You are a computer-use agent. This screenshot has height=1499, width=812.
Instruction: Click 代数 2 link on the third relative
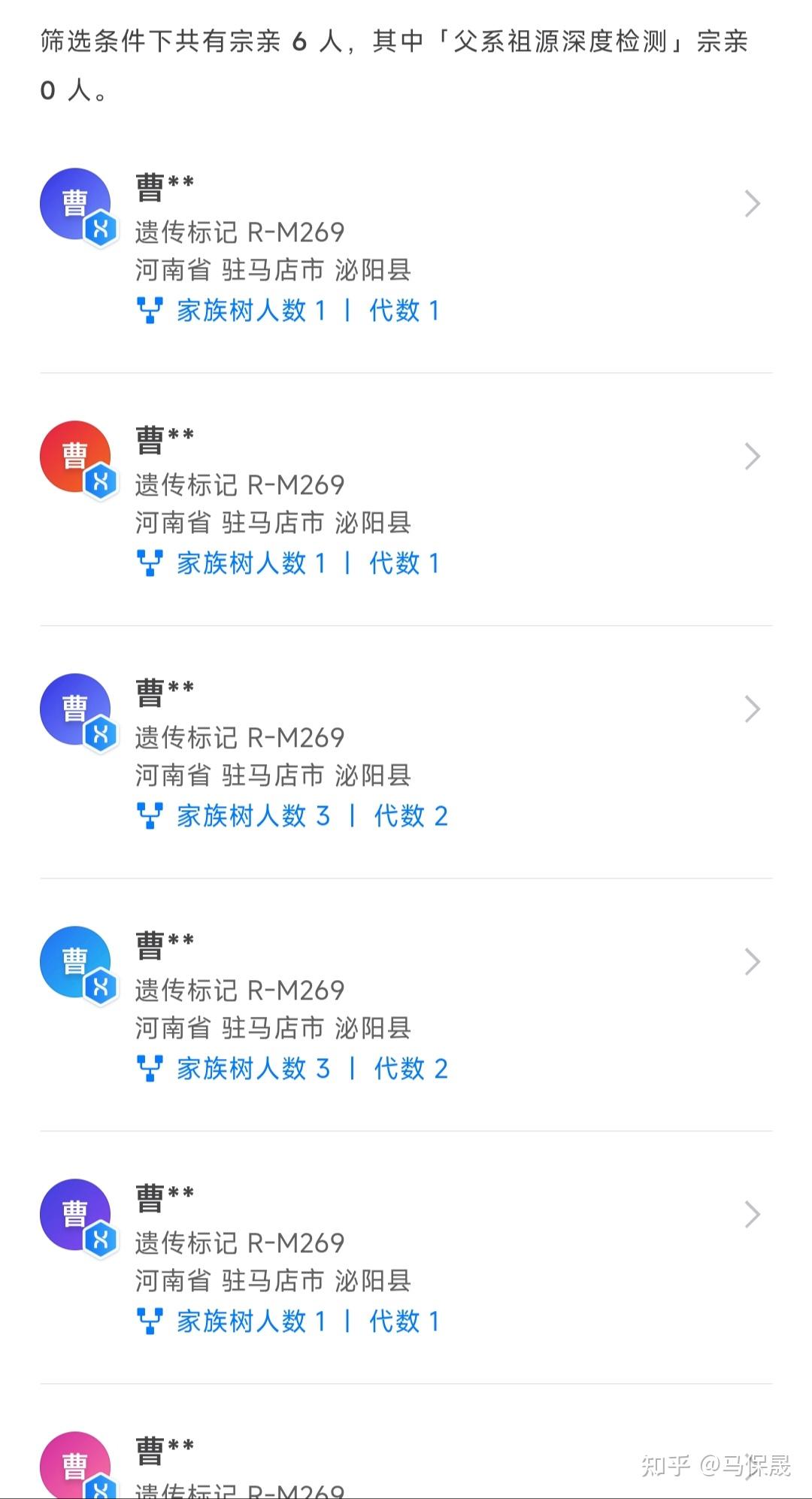click(410, 815)
